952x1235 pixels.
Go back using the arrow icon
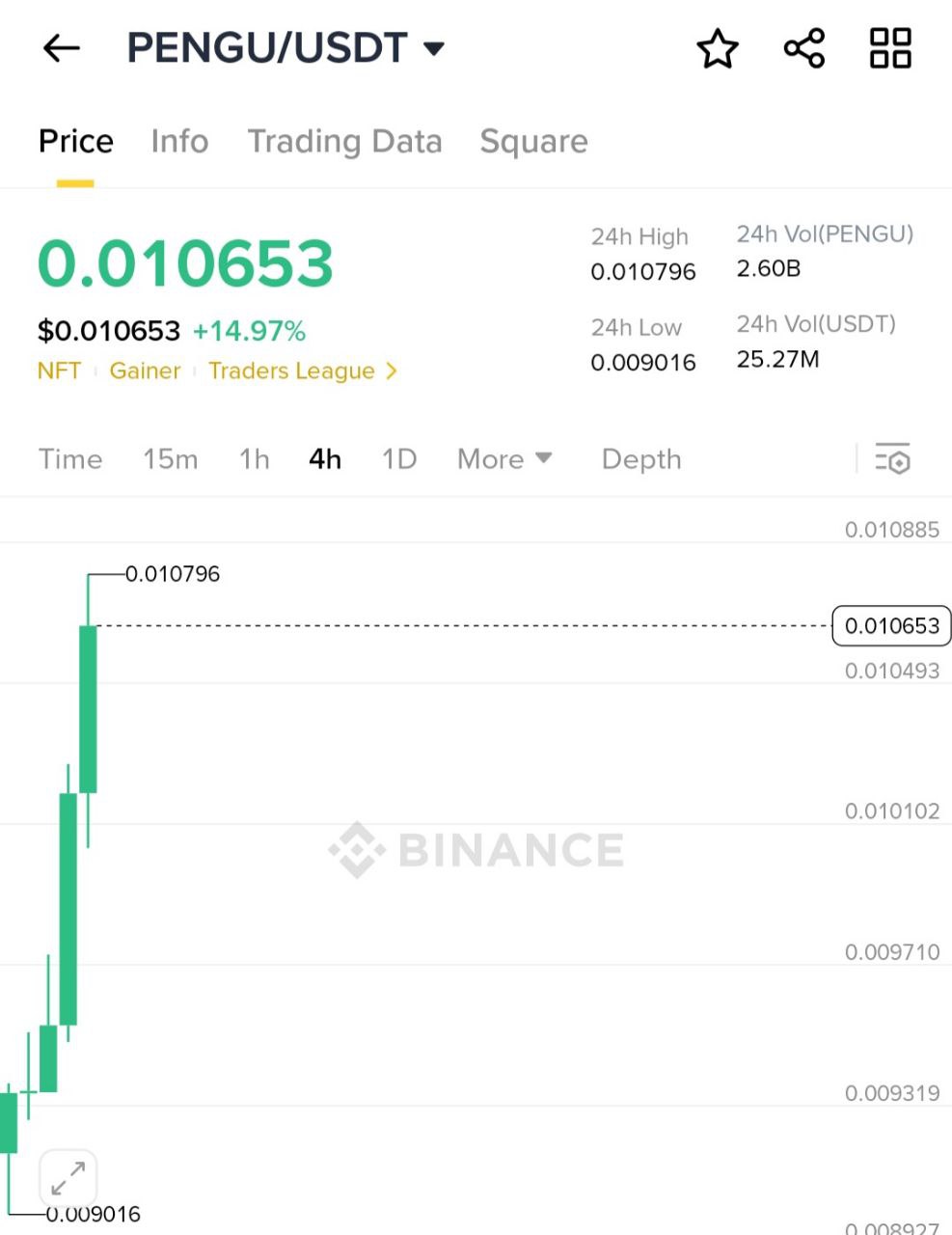pos(62,48)
